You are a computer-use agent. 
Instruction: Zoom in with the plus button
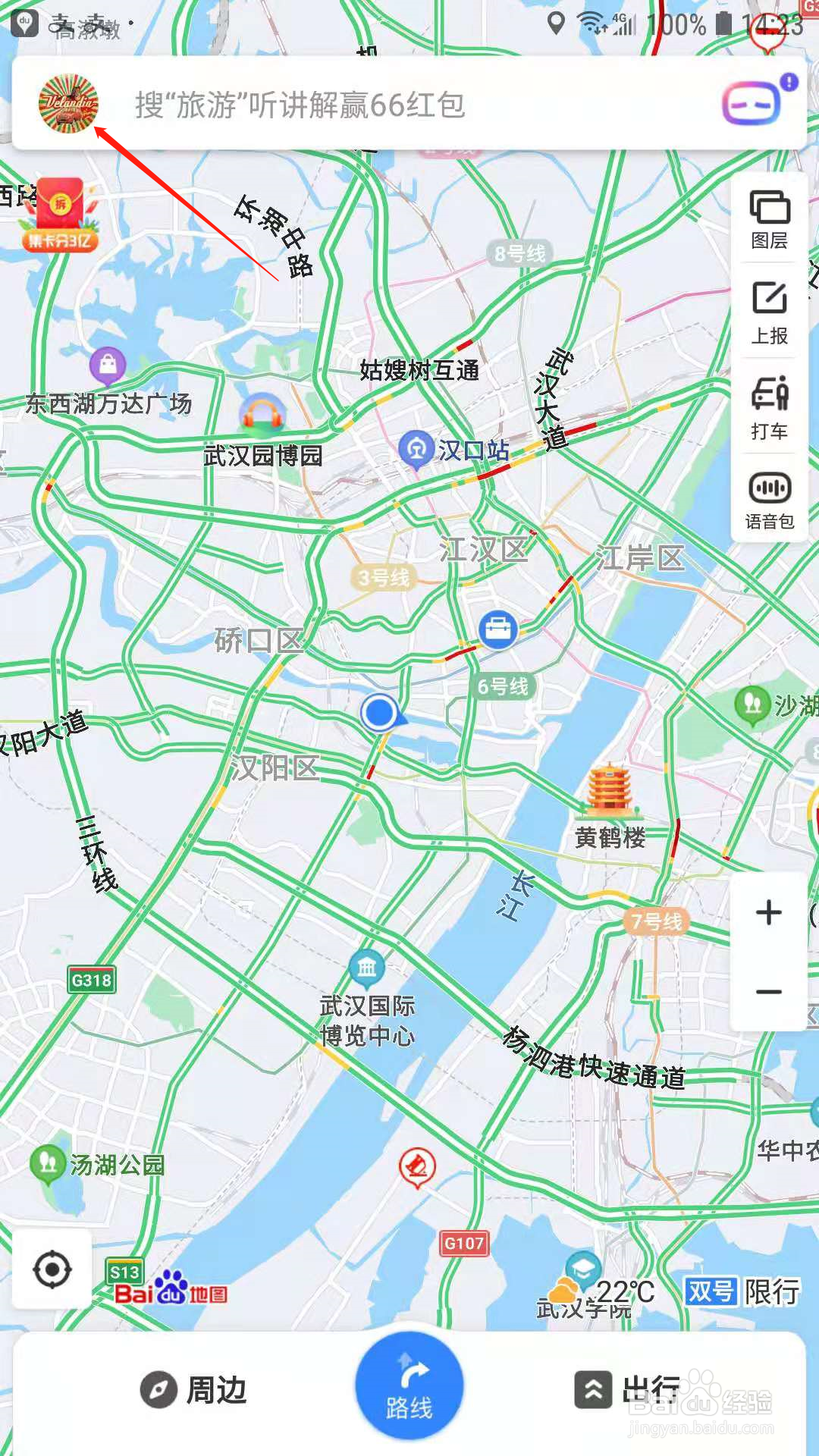coord(769,912)
